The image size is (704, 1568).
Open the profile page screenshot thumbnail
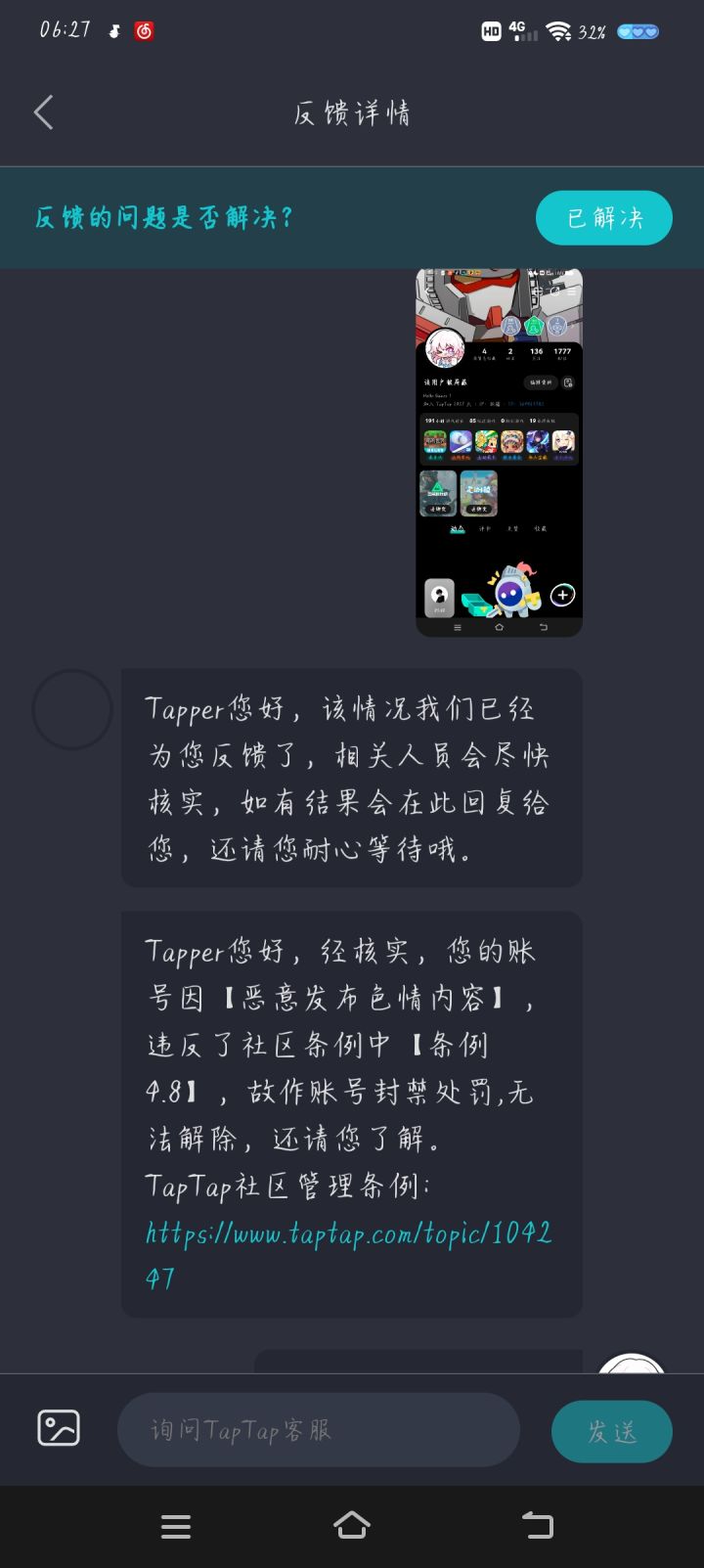(x=499, y=450)
